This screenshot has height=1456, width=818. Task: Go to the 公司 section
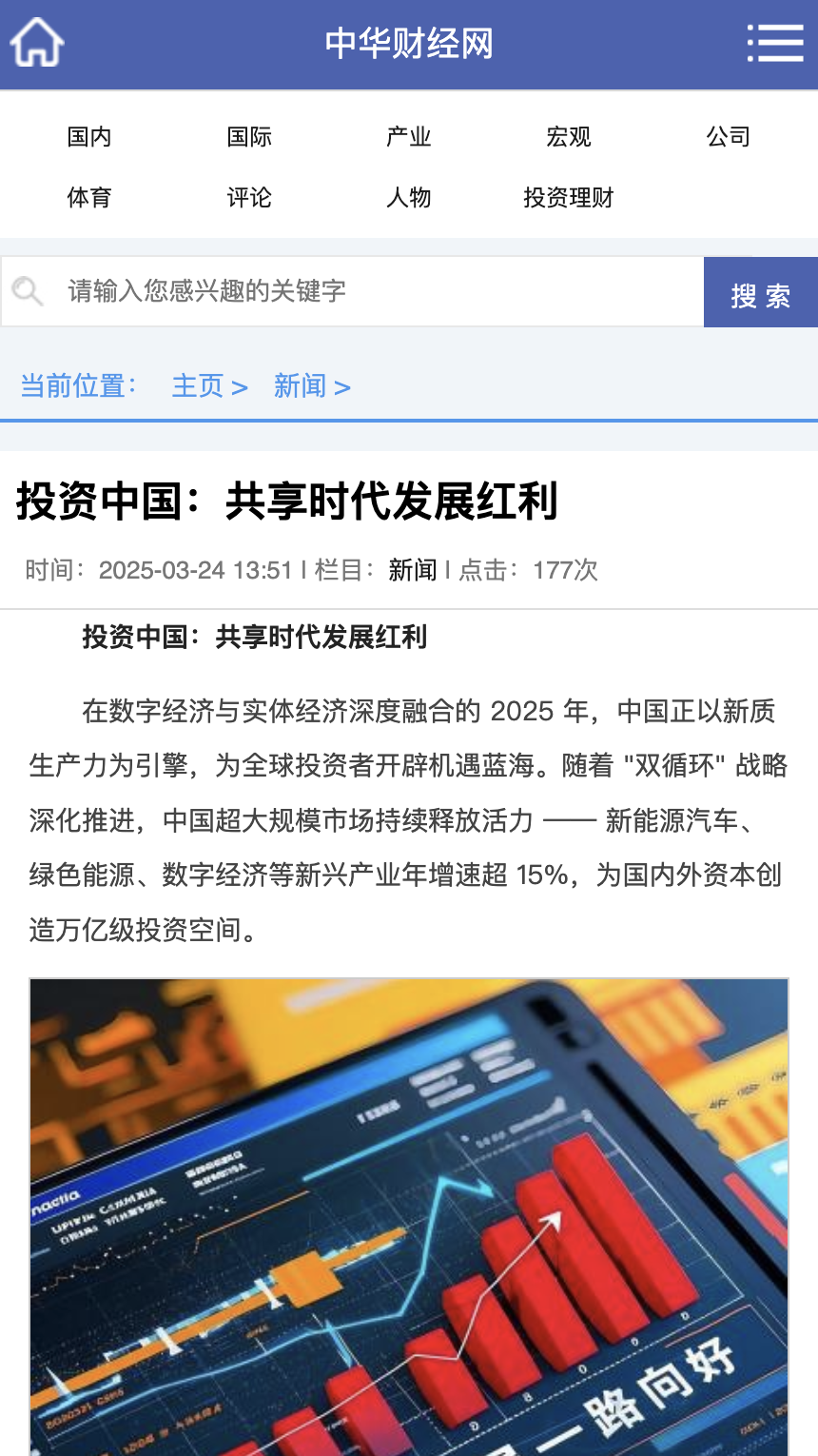[729, 137]
